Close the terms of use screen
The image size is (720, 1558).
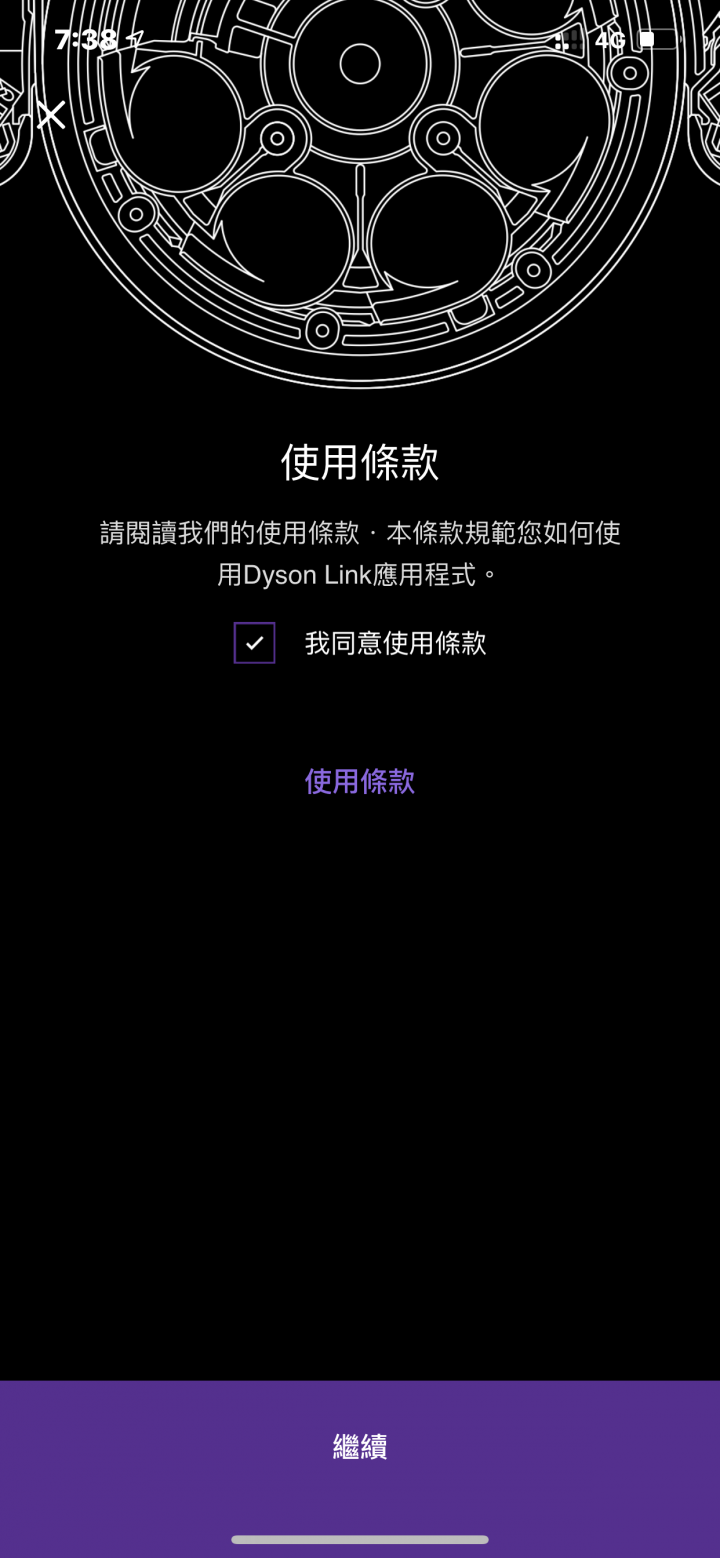pyautogui.click(x=51, y=115)
